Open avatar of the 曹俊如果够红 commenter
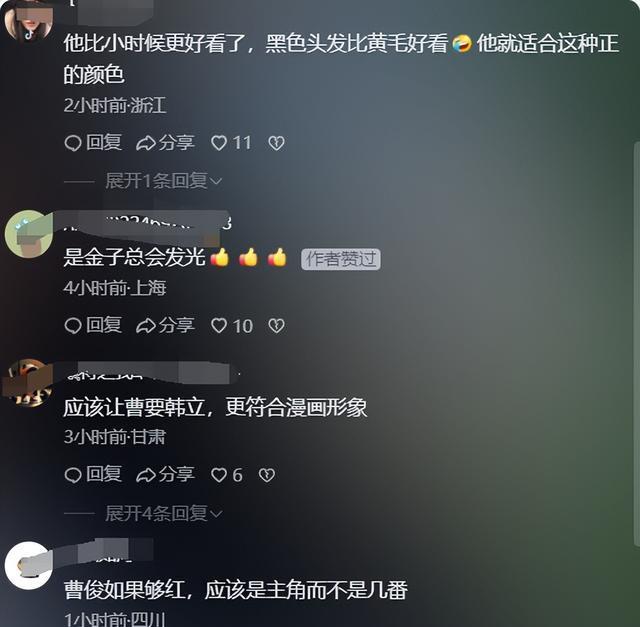The width and height of the screenshot is (640, 627). [29, 565]
